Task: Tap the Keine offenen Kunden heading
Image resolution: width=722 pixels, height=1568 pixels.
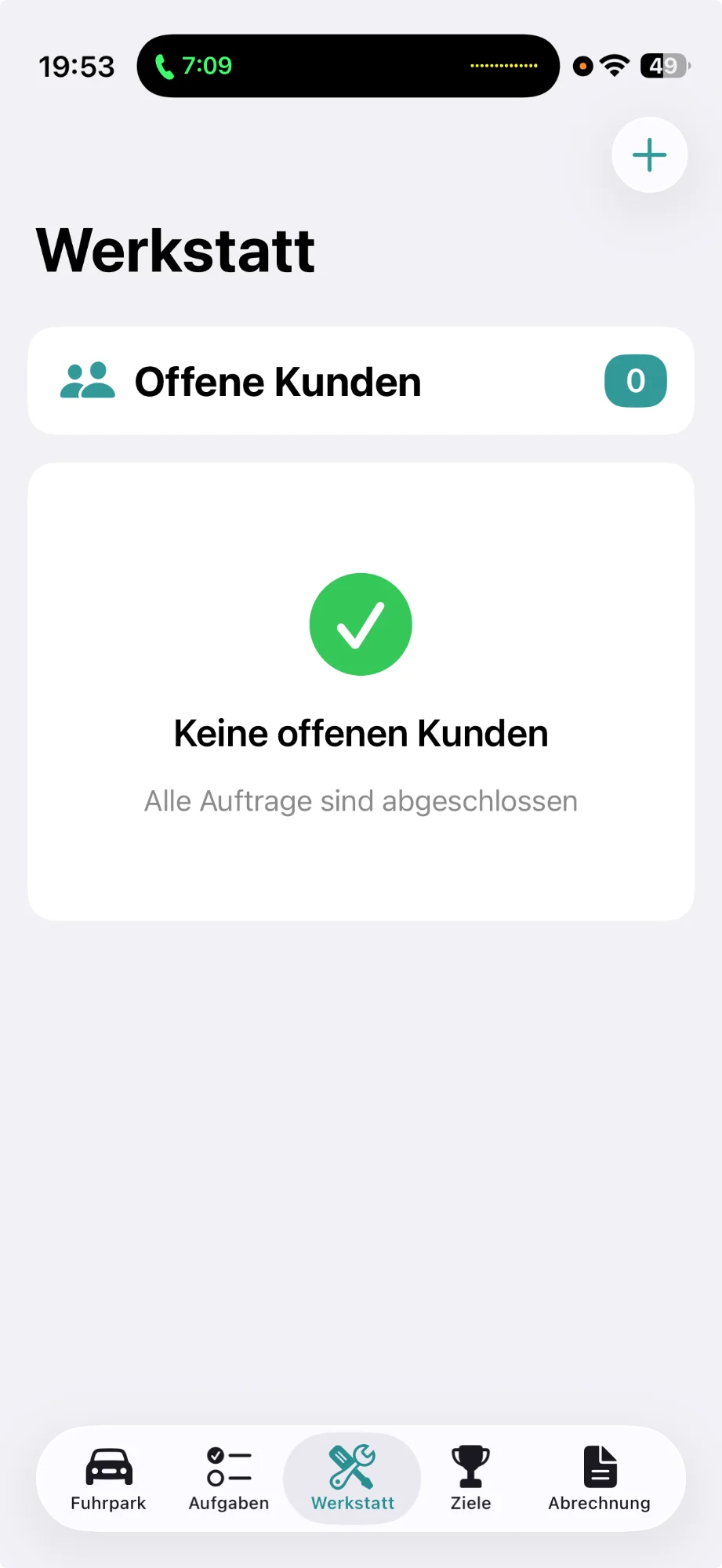Action: point(361,733)
